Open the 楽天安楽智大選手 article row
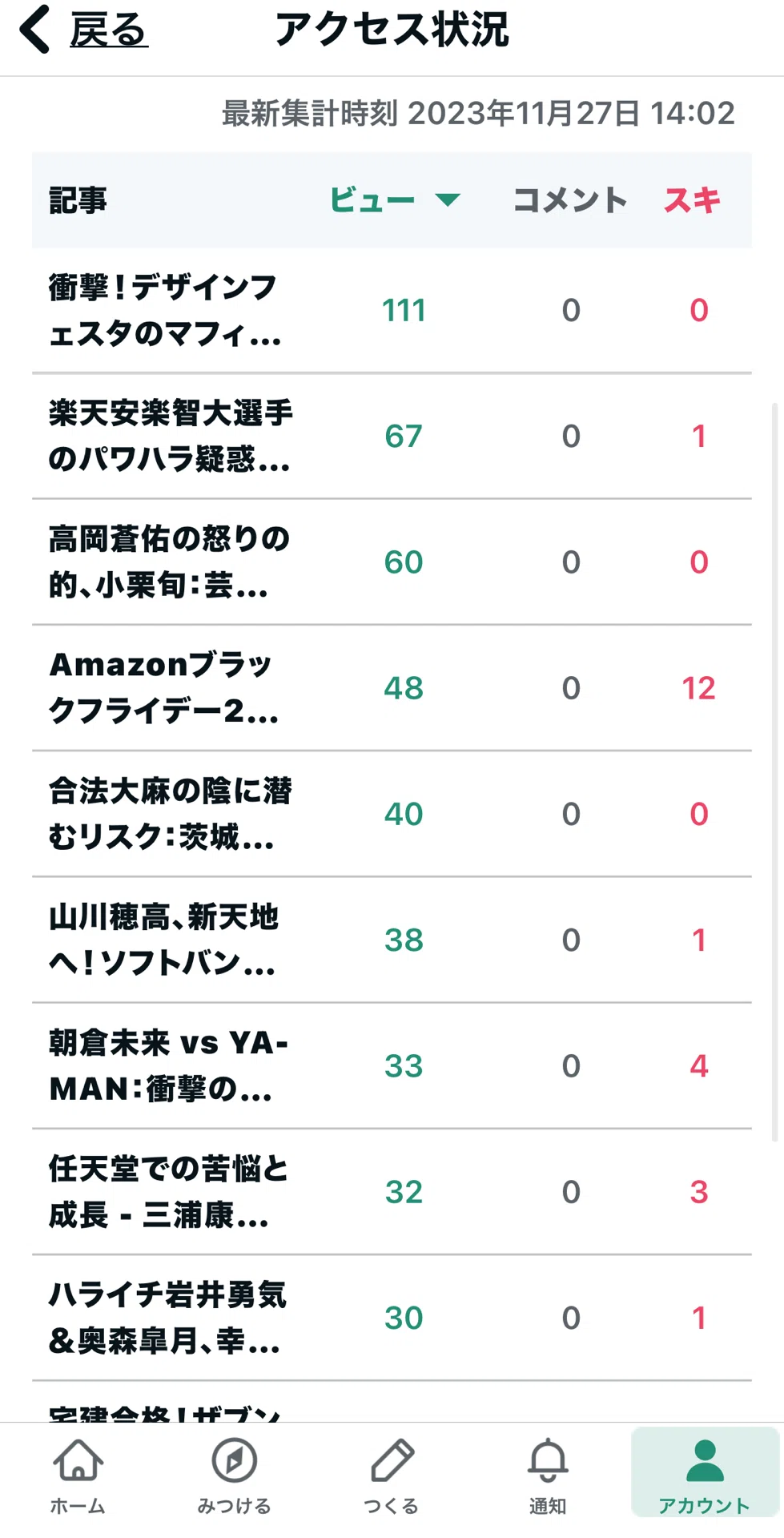This screenshot has width=784, height=1538. tap(392, 437)
